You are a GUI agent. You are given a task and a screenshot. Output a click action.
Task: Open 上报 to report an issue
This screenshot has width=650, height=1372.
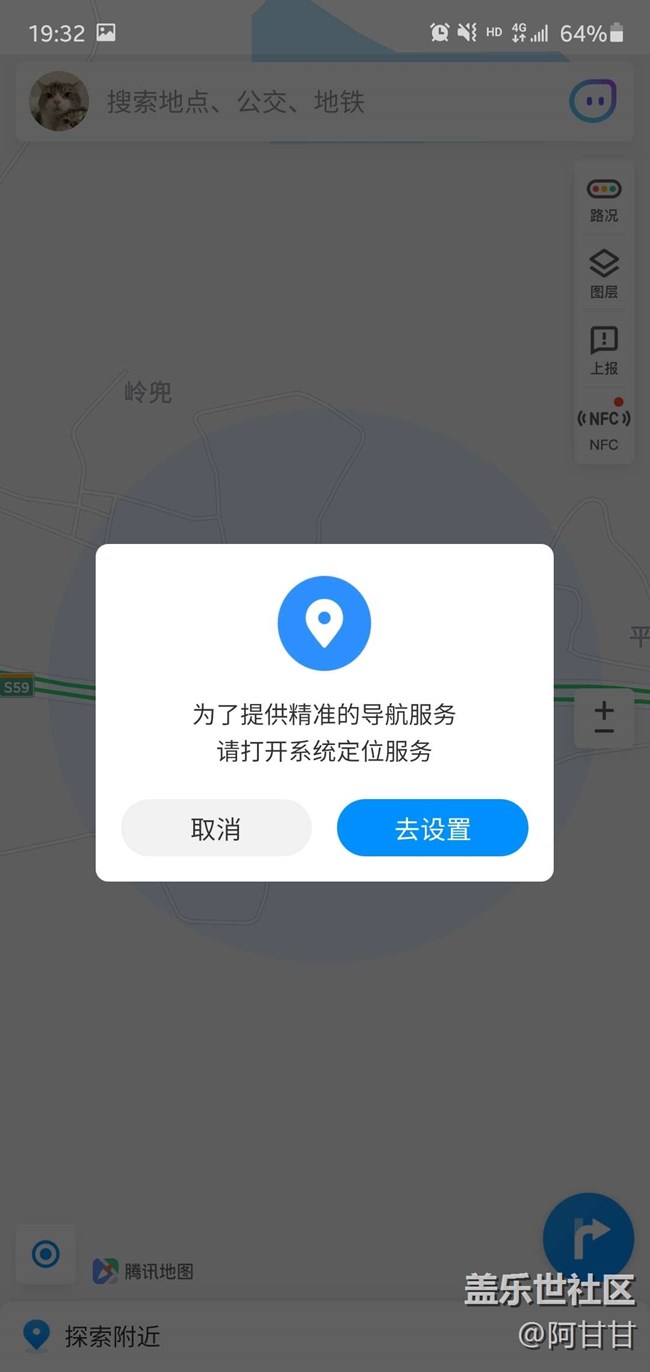(x=603, y=351)
